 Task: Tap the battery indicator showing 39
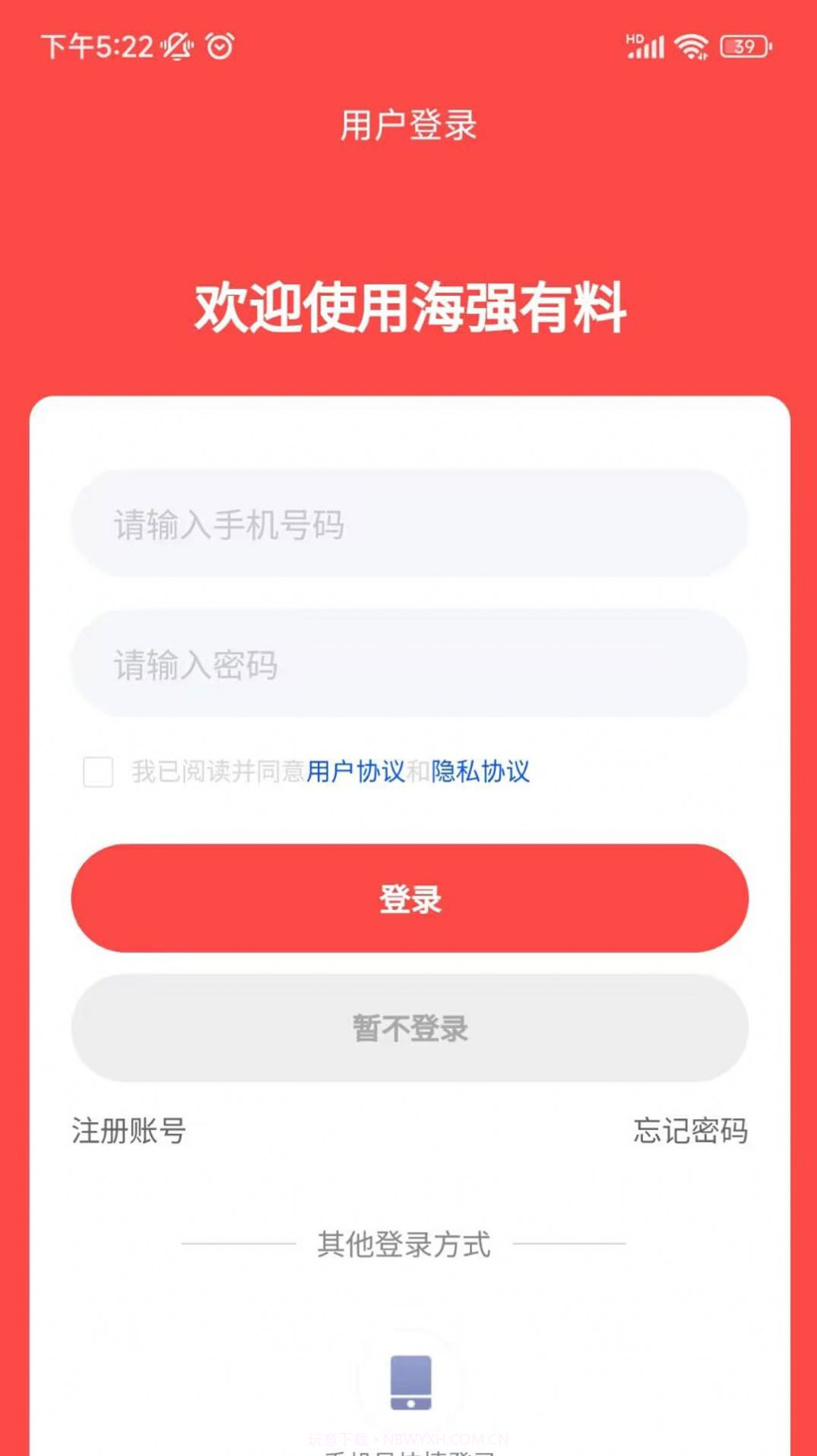(x=742, y=47)
